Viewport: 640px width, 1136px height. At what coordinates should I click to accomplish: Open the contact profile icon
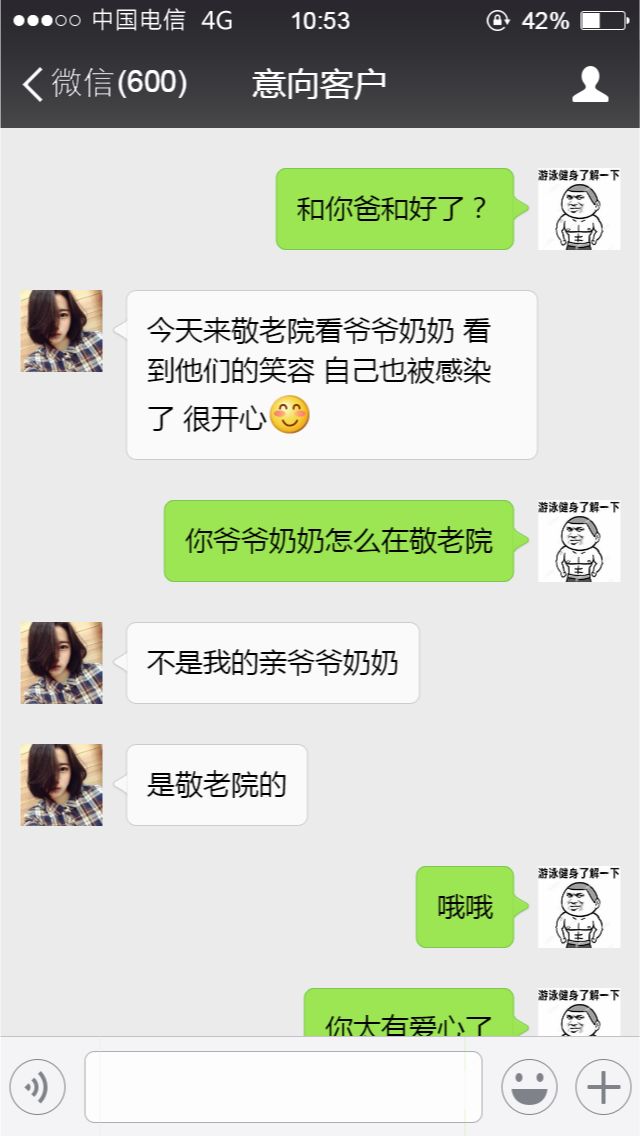tap(590, 84)
